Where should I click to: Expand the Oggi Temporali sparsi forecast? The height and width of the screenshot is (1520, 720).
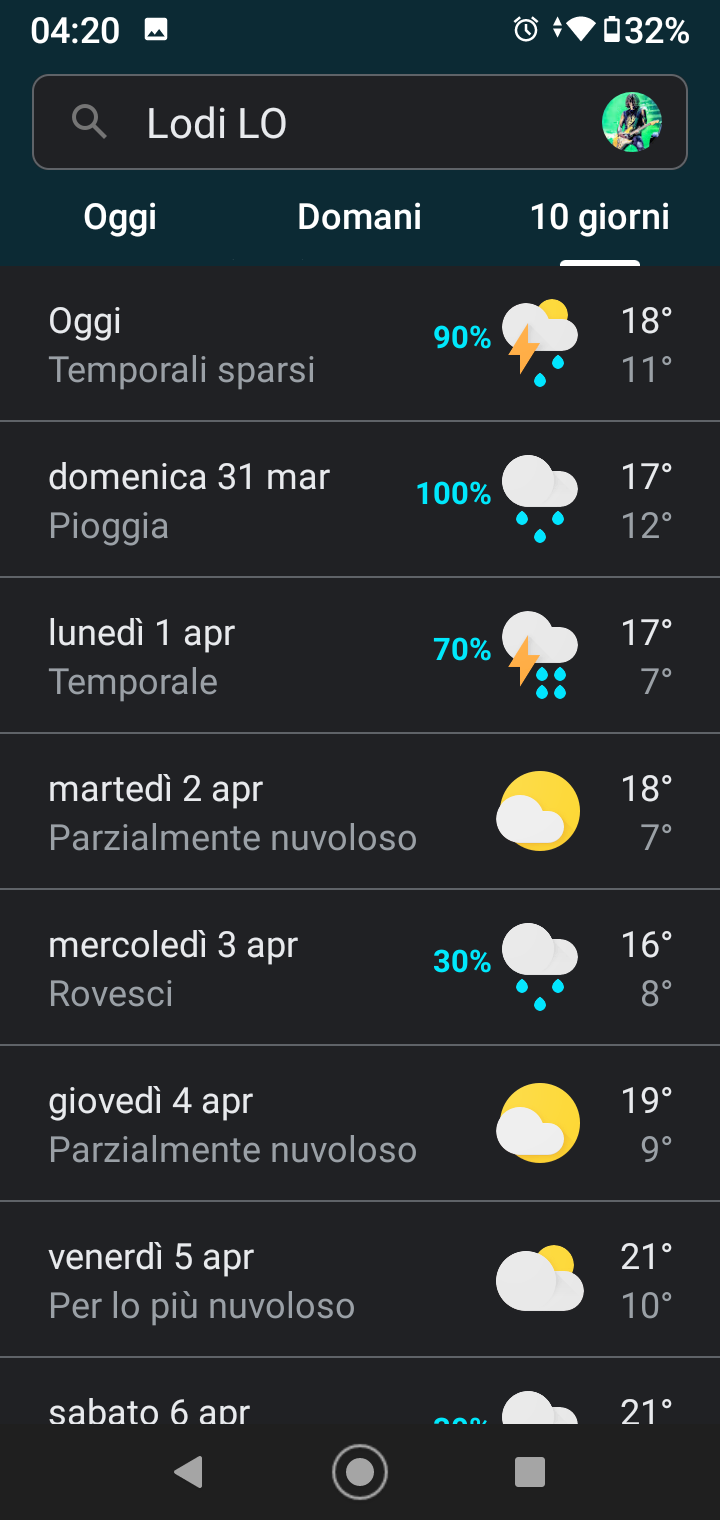coord(360,344)
